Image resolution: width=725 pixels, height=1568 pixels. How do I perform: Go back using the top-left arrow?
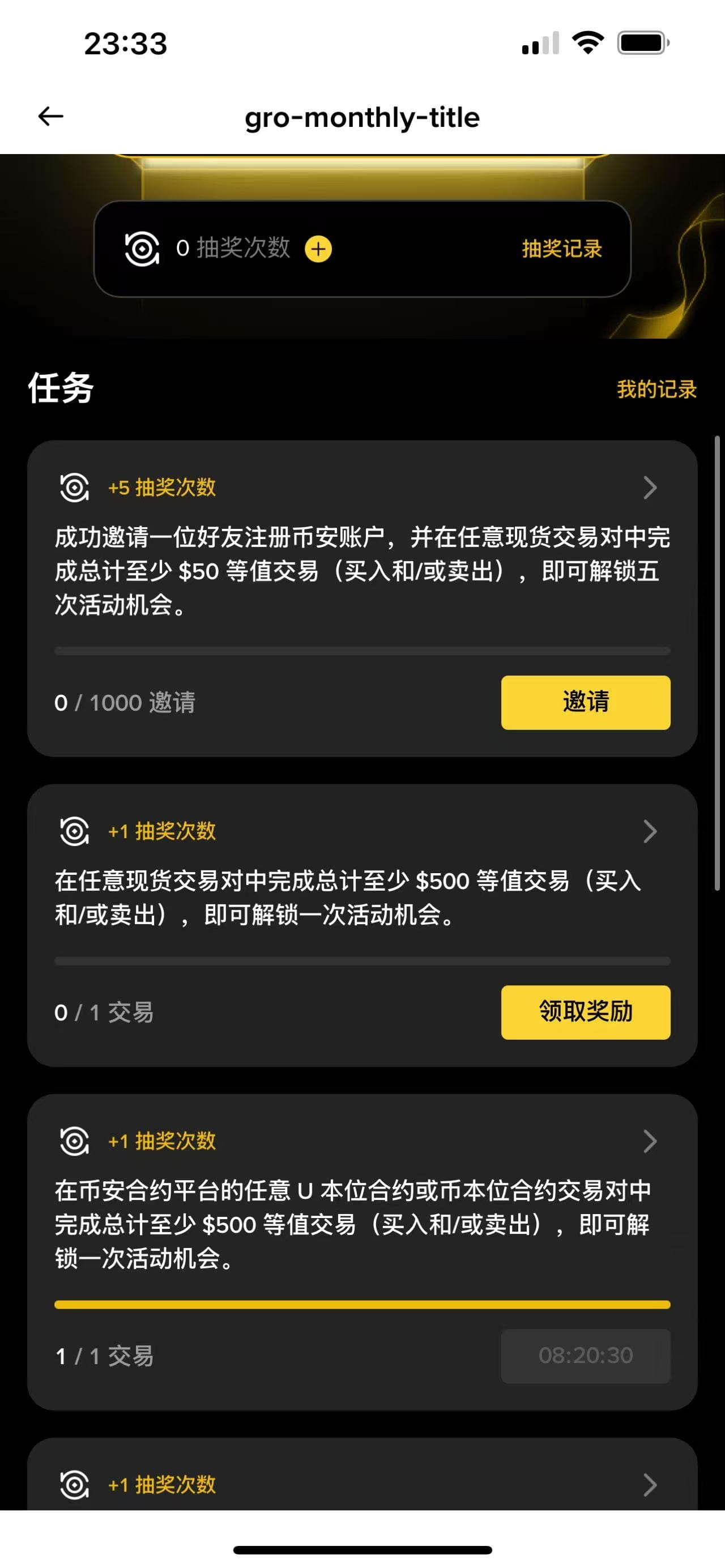click(50, 116)
